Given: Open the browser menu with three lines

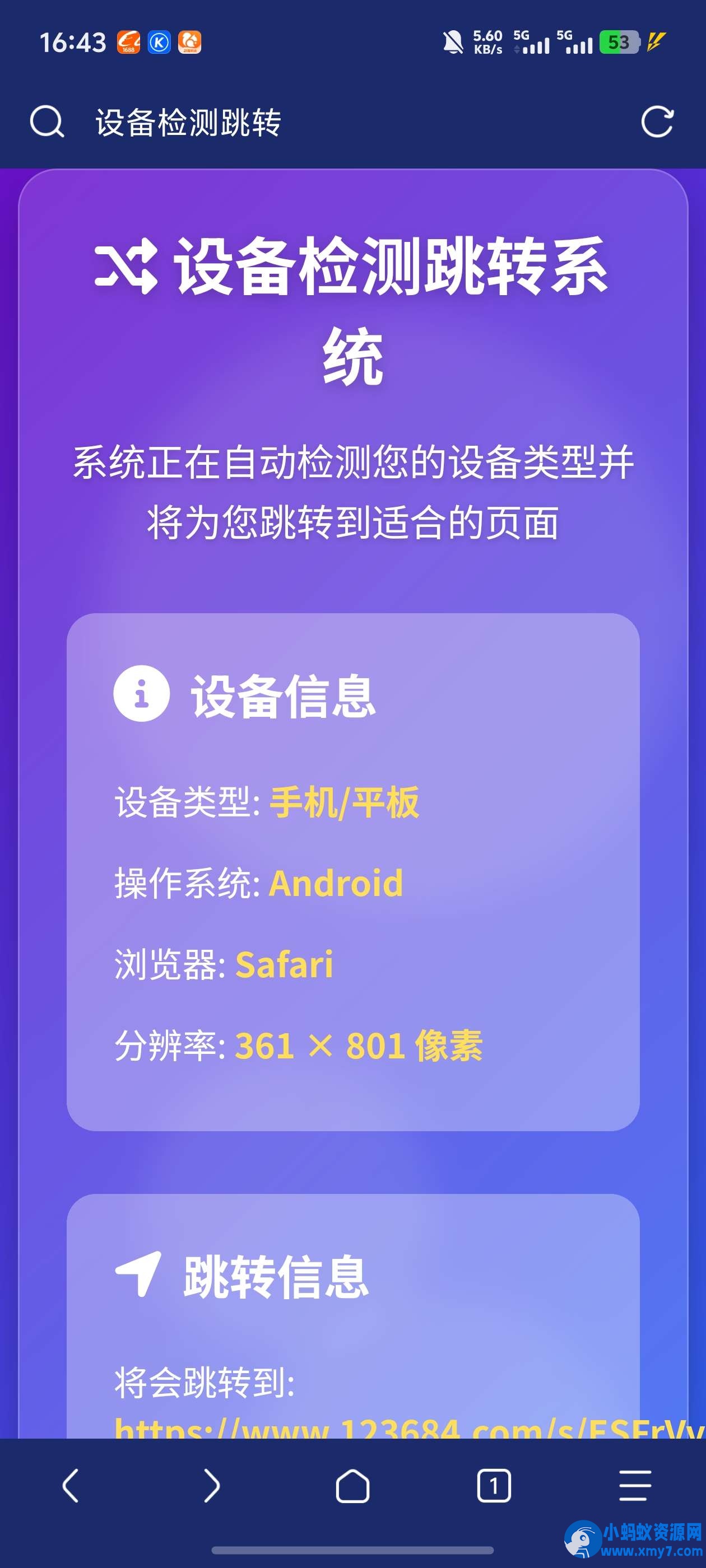Looking at the screenshot, I should [635, 1486].
